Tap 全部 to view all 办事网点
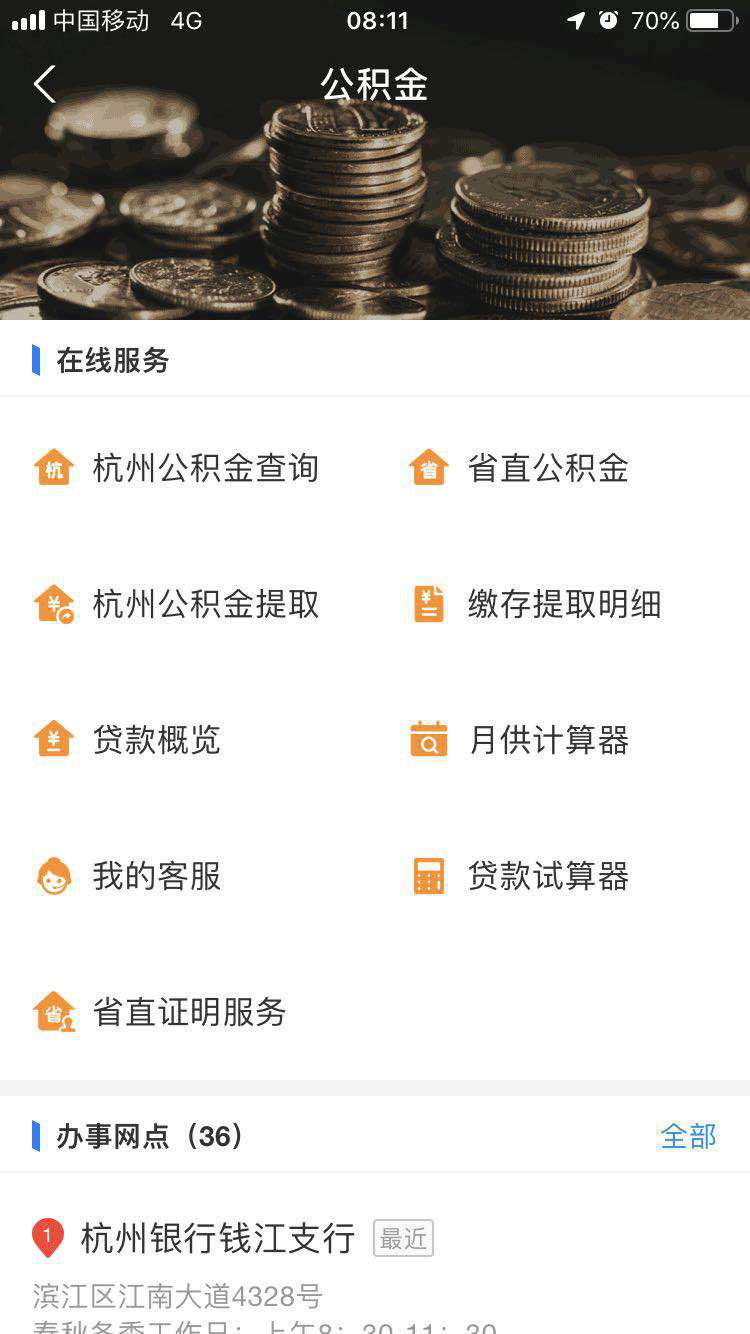 pyautogui.click(x=689, y=1136)
